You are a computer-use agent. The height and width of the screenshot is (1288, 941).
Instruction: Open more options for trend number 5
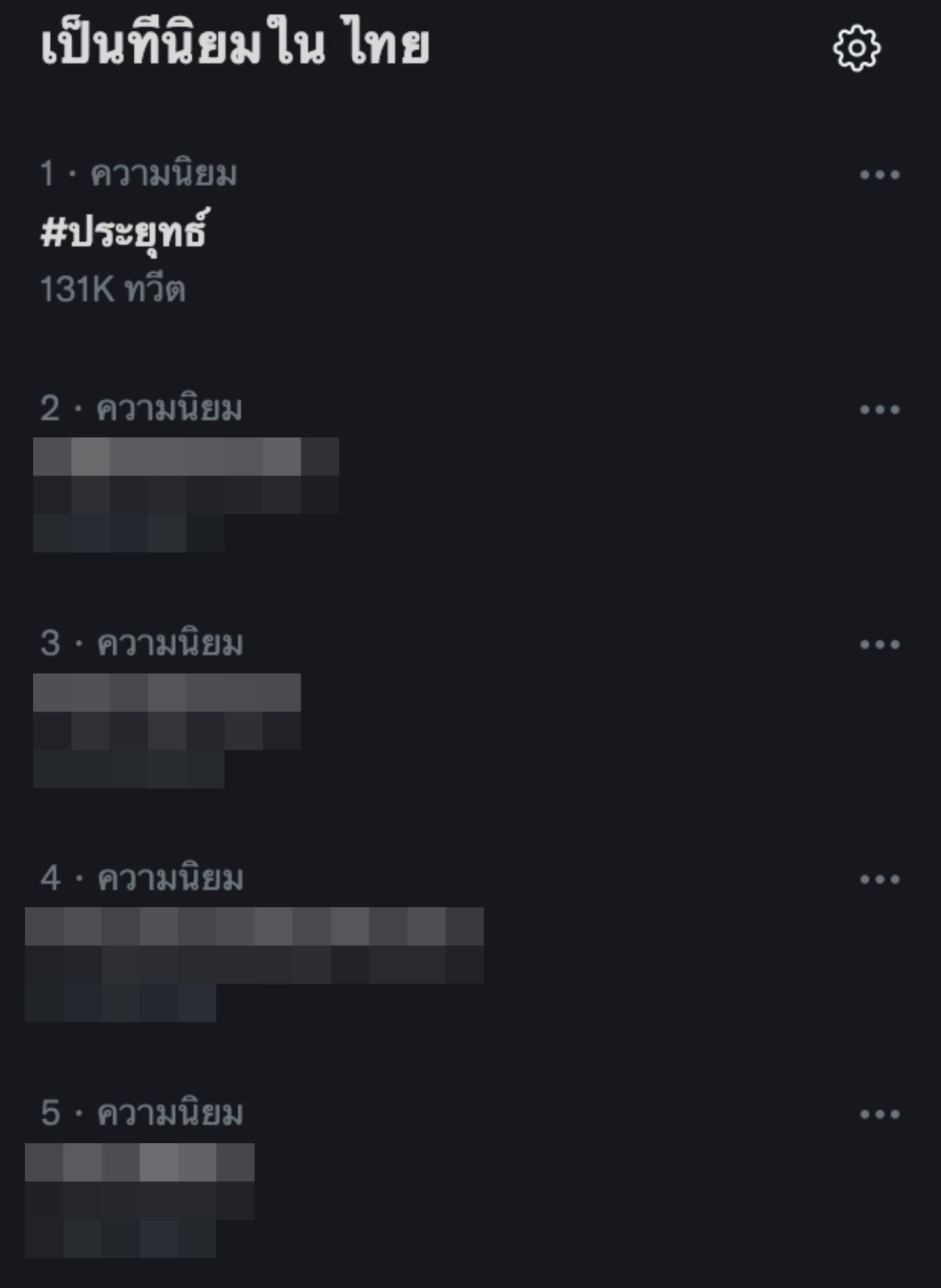tap(879, 1115)
